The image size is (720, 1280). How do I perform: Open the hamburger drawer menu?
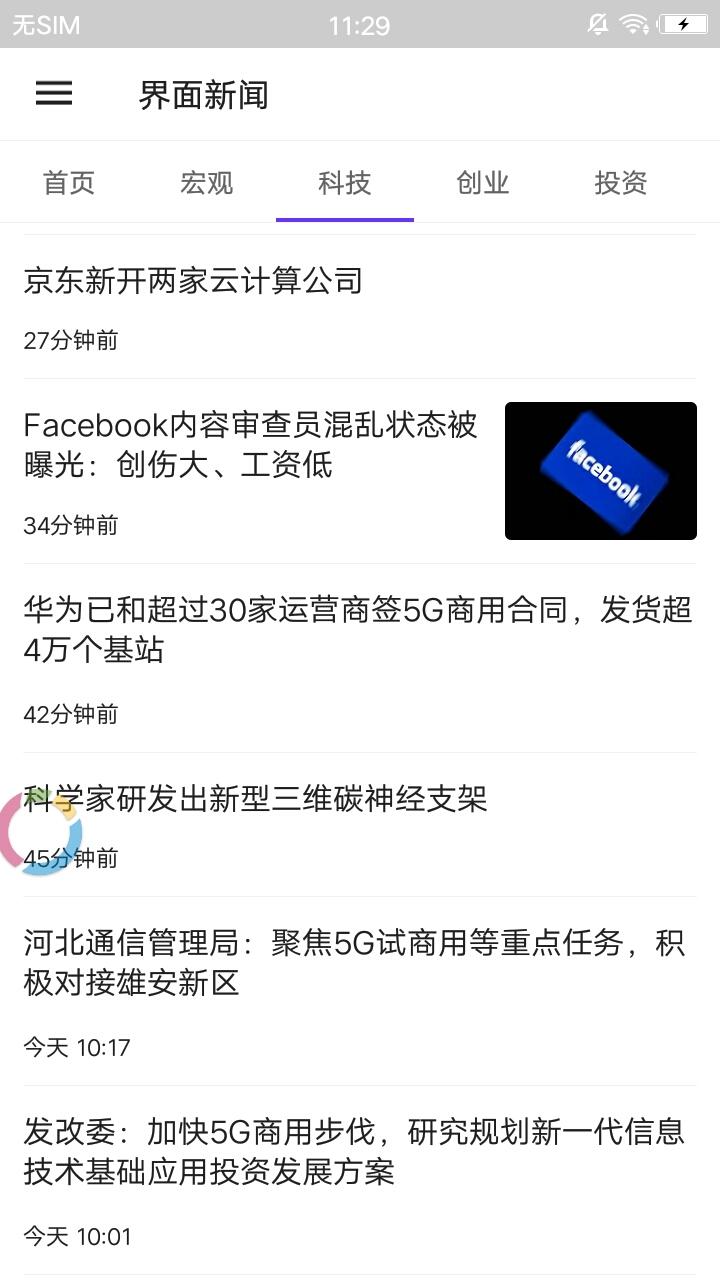pos(54,94)
